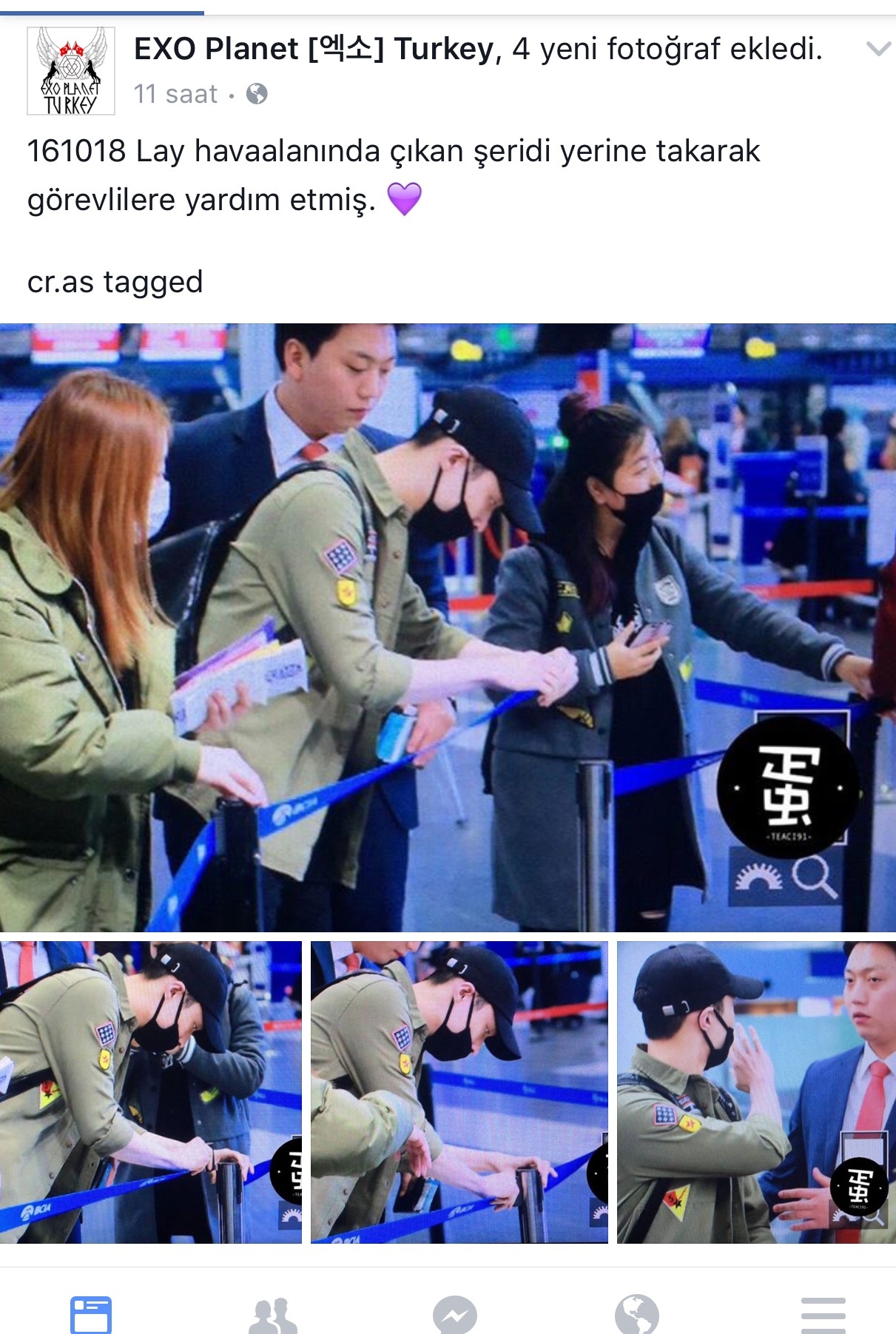Open the More menu tab
This screenshot has height=1334, width=896.
coord(823,1316)
